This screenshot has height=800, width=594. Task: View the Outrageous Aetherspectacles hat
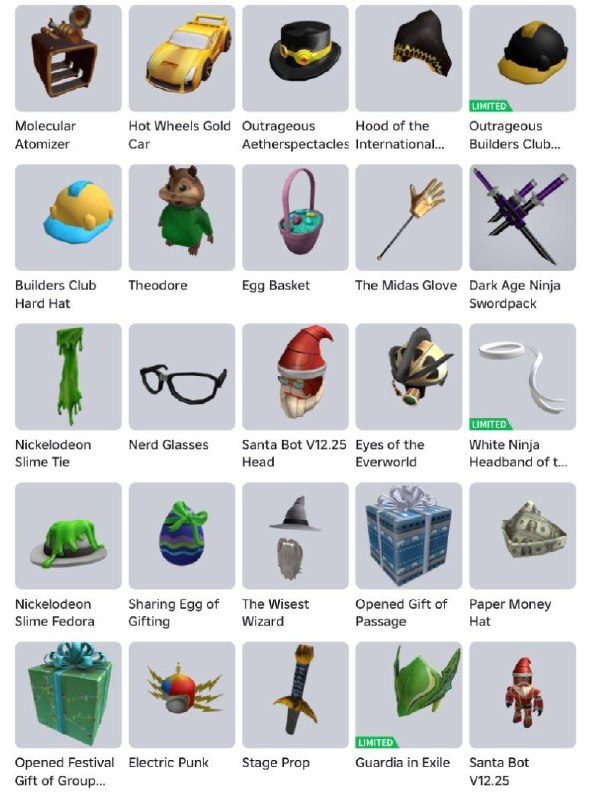[295, 58]
